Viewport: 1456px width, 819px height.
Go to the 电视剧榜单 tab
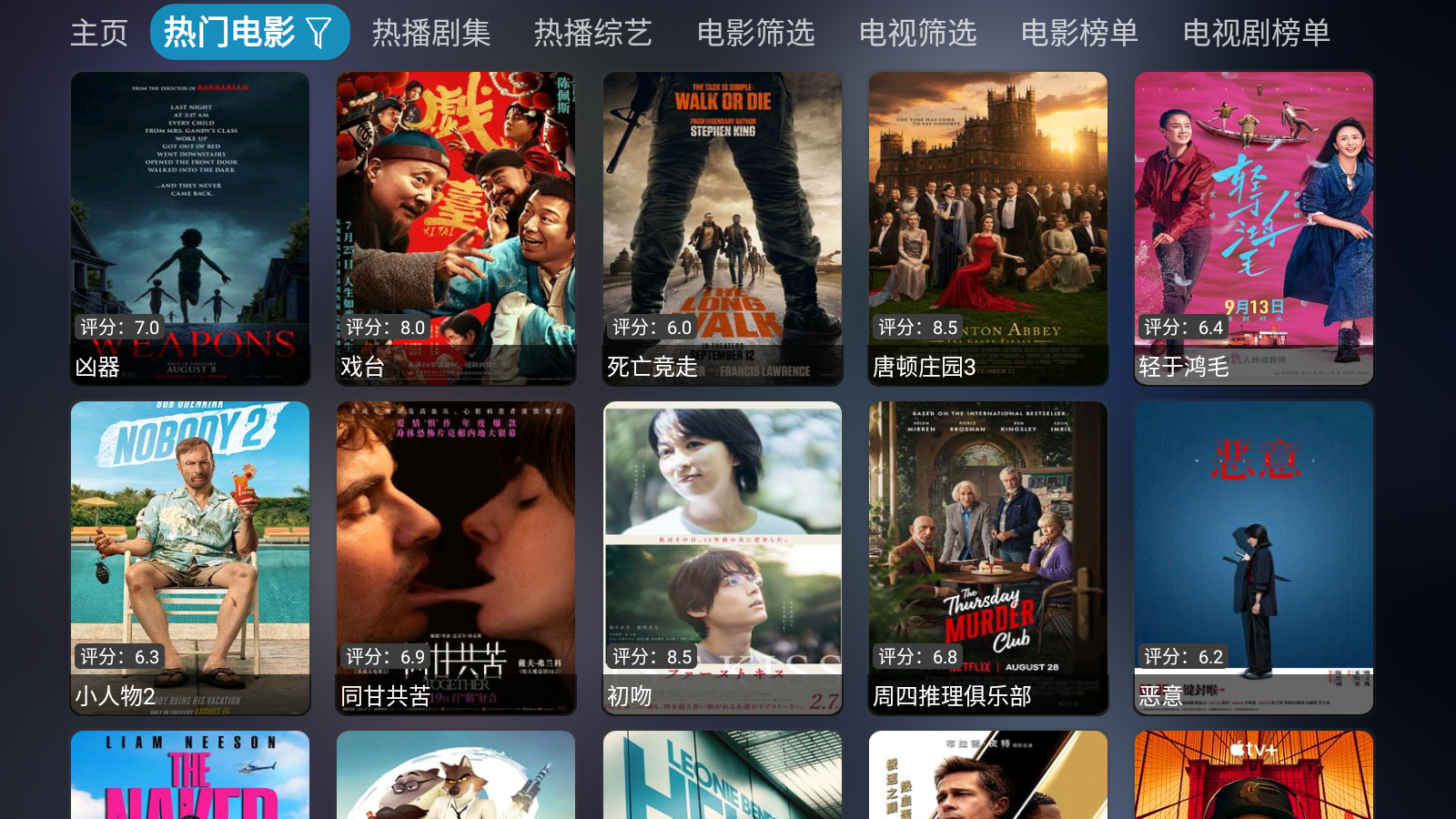[1256, 33]
